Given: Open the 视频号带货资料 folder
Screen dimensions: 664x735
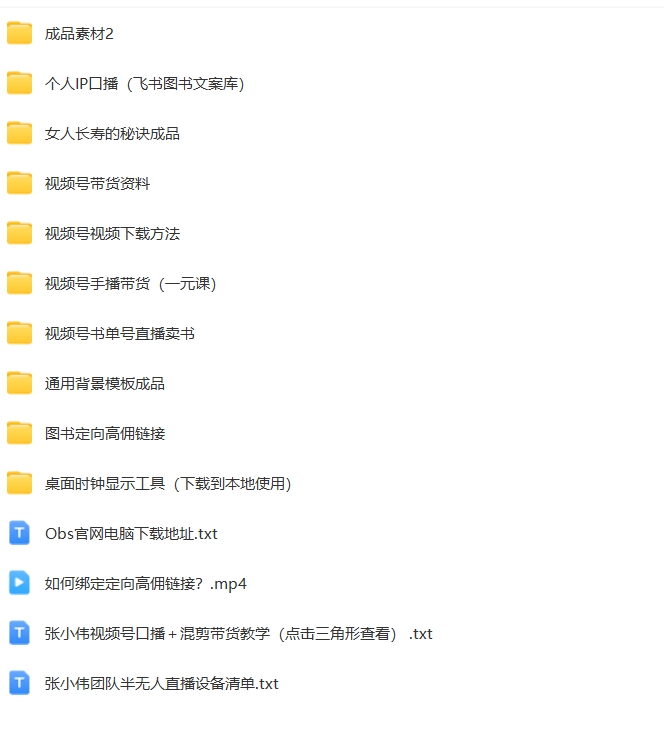Looking at the screenshot, I should (x=97, y=184).
